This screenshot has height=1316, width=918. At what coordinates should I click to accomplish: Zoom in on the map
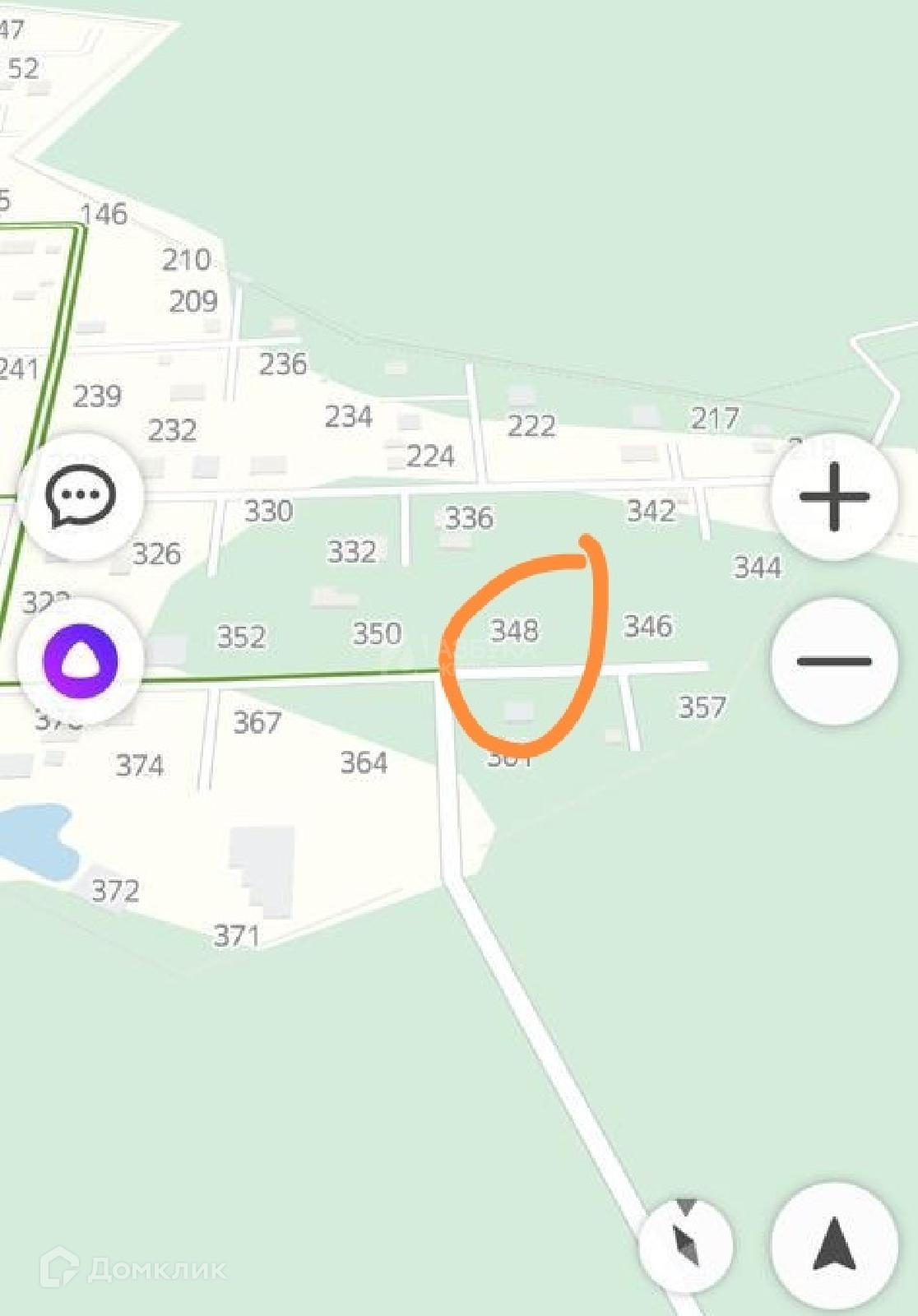833,496
